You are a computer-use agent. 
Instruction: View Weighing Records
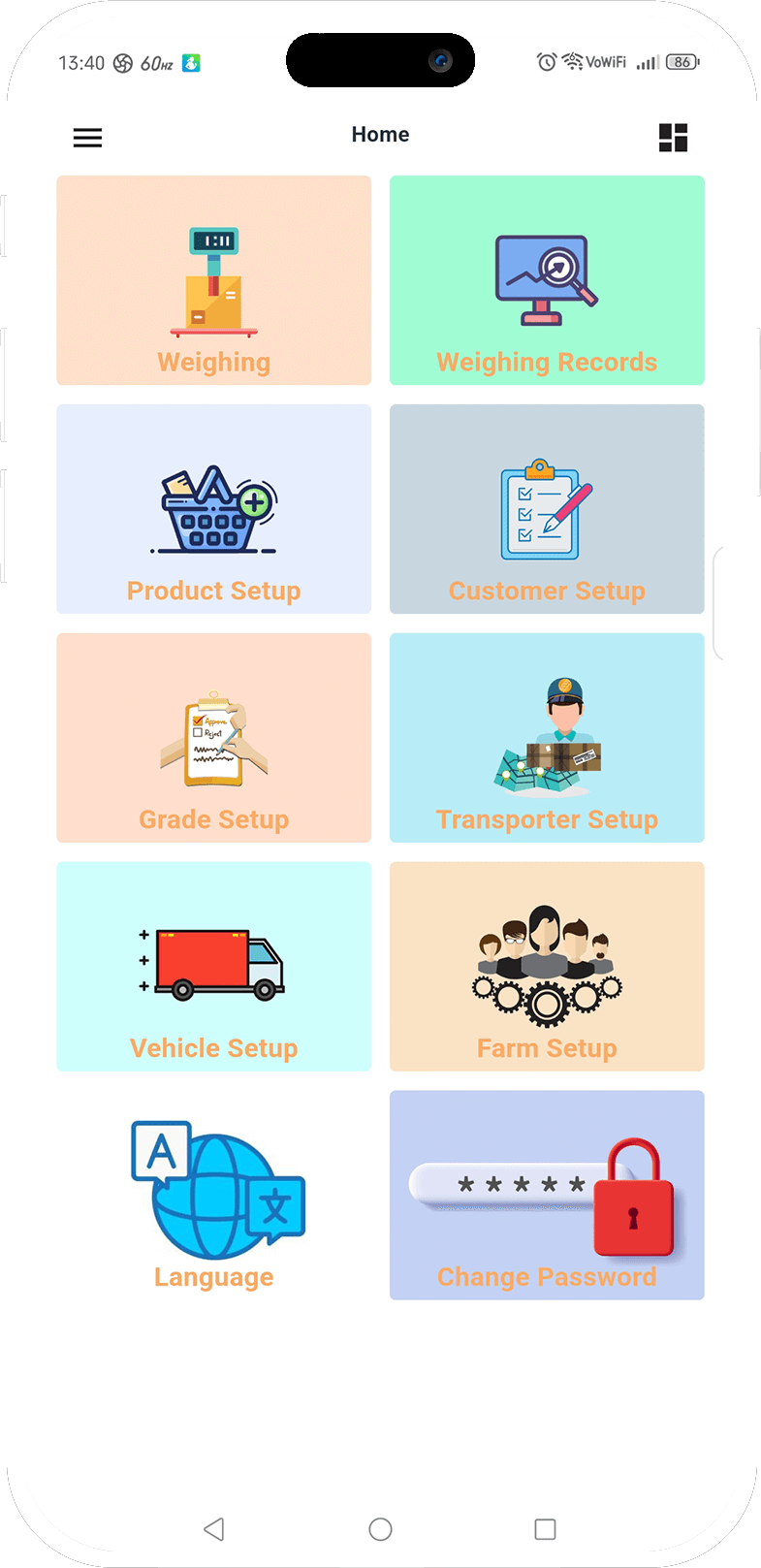[x=547, y=280]
